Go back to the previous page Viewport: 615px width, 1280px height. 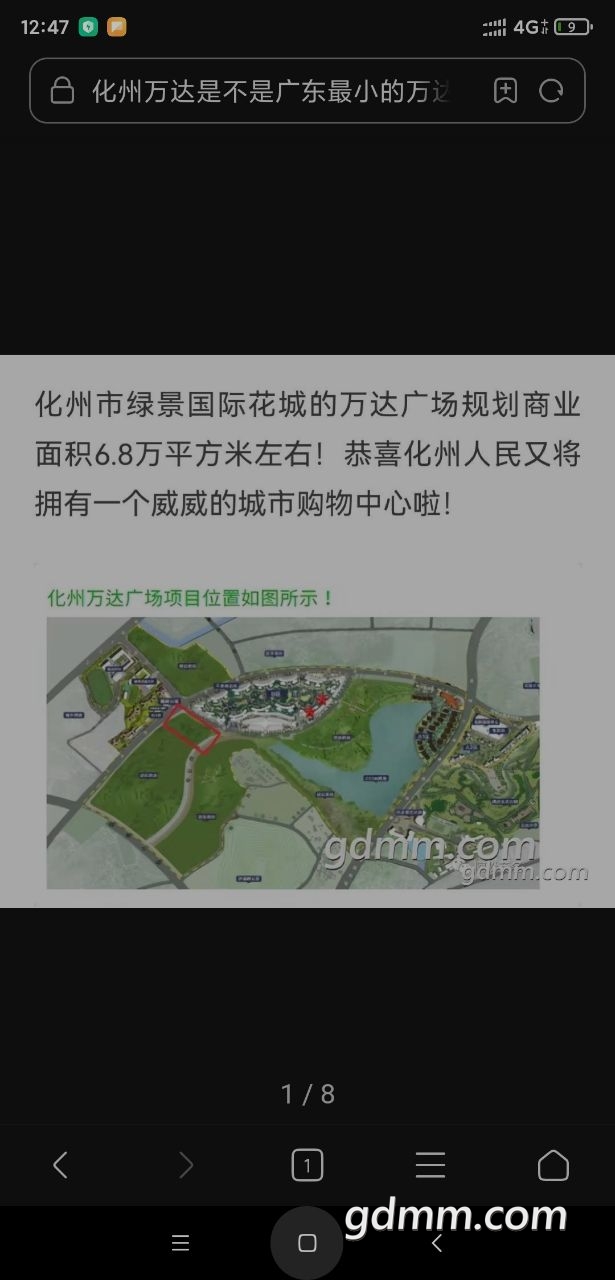(x=60, y=1165)
